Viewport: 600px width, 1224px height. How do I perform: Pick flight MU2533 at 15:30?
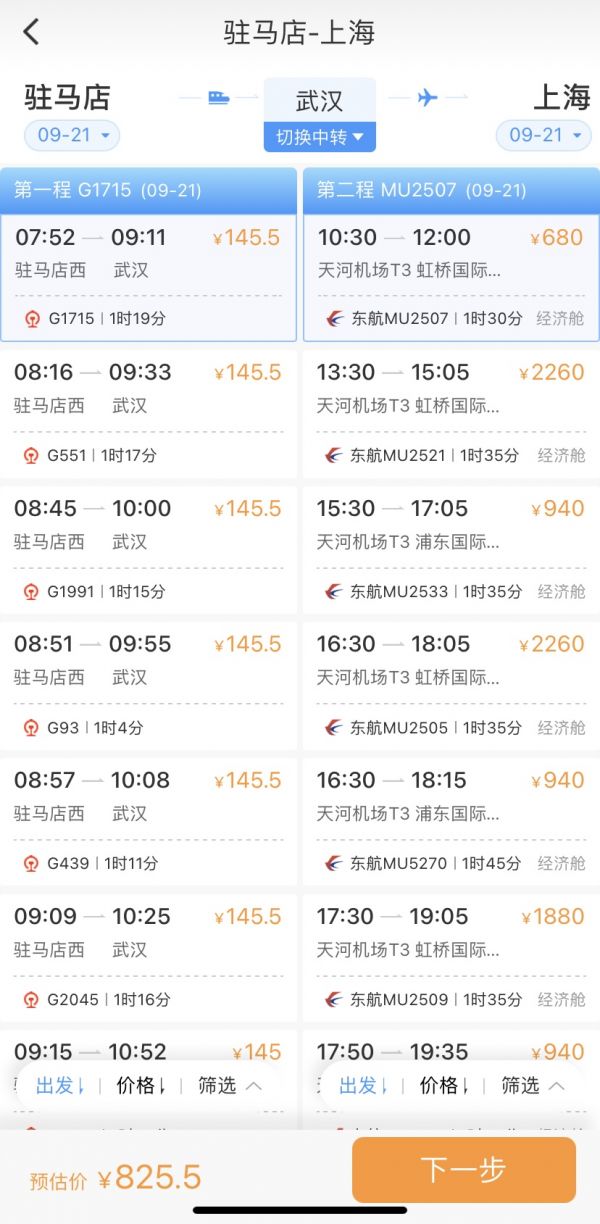452,549
